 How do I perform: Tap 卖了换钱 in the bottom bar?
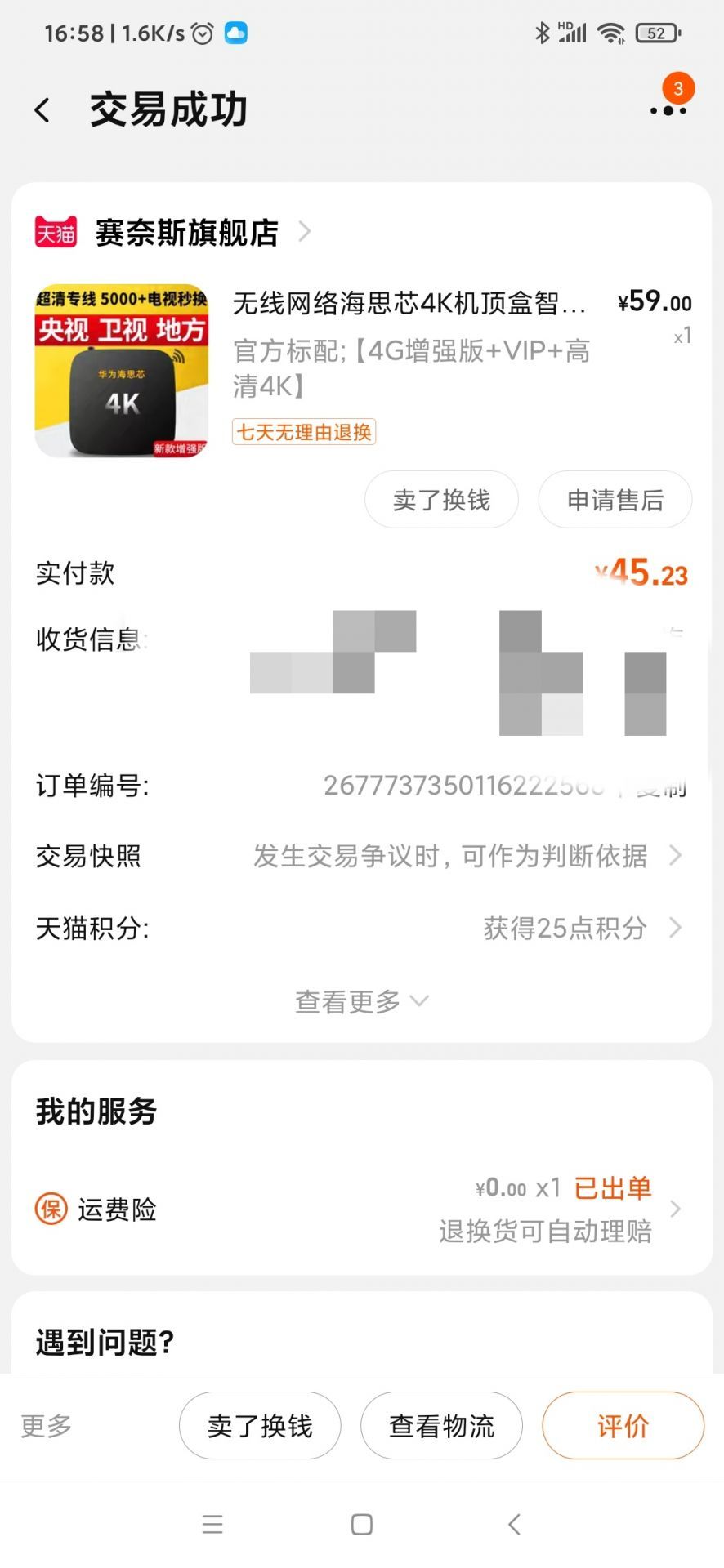260,1426
